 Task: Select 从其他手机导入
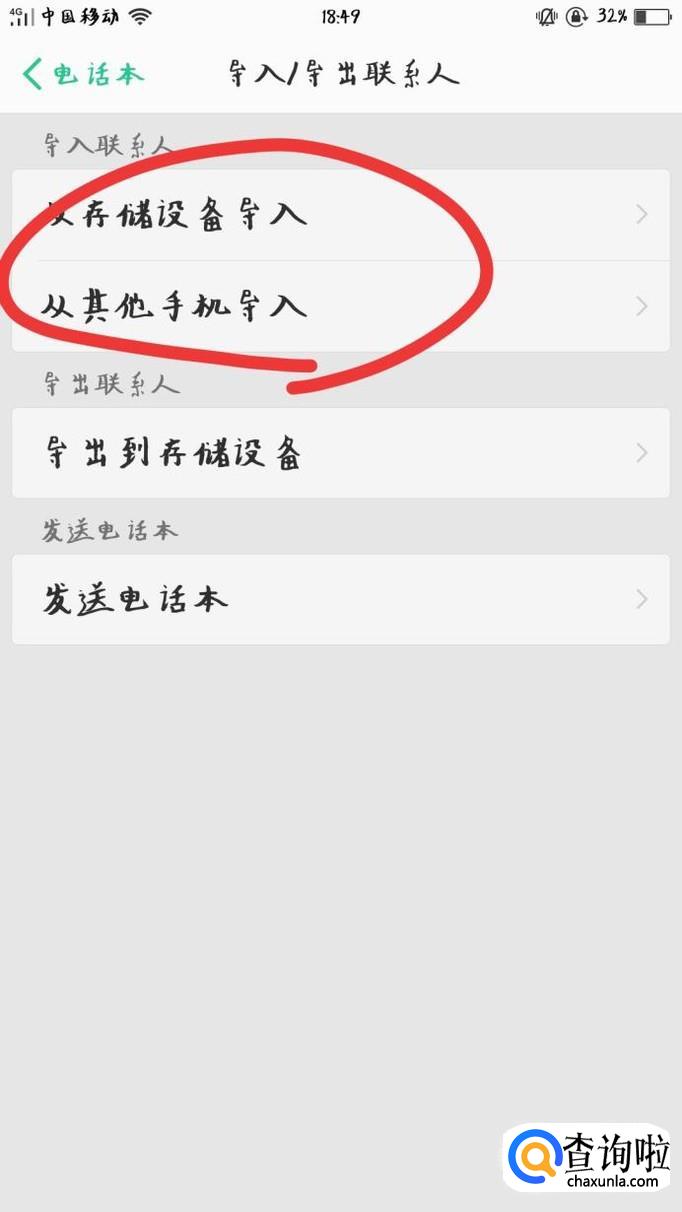tap(340, 306)
